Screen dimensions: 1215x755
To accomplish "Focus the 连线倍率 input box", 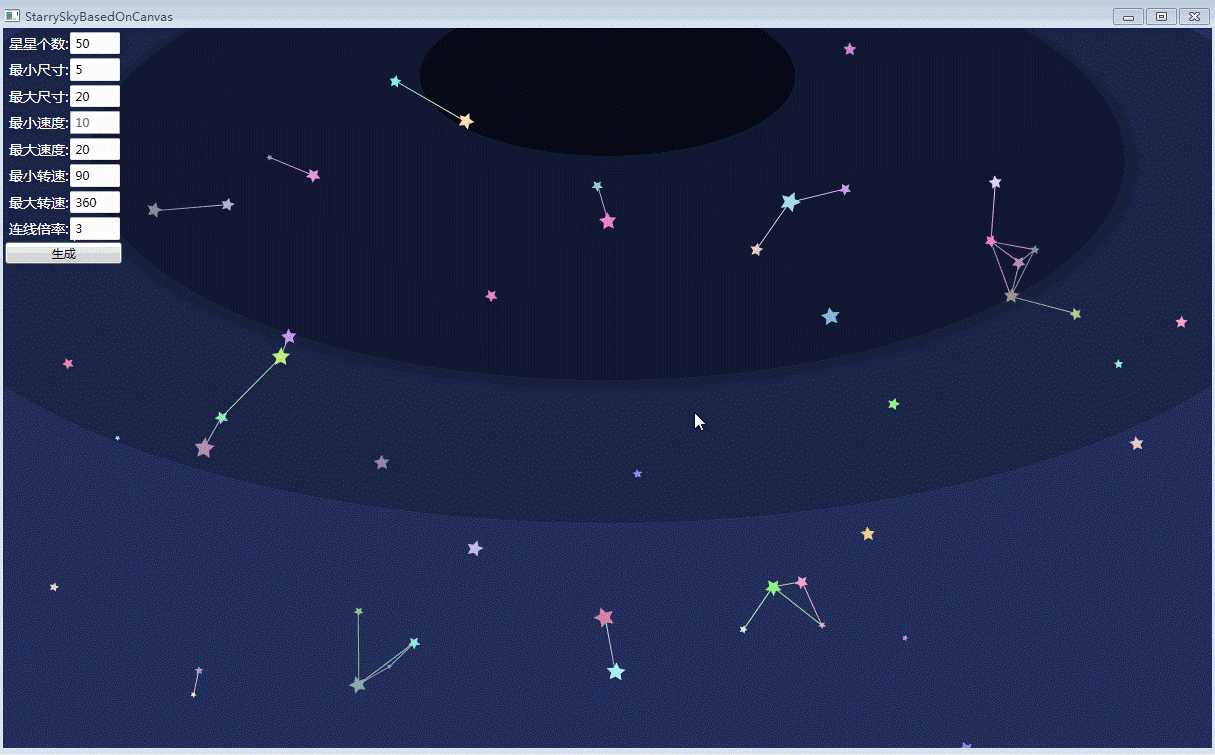I will coord(95,229).
